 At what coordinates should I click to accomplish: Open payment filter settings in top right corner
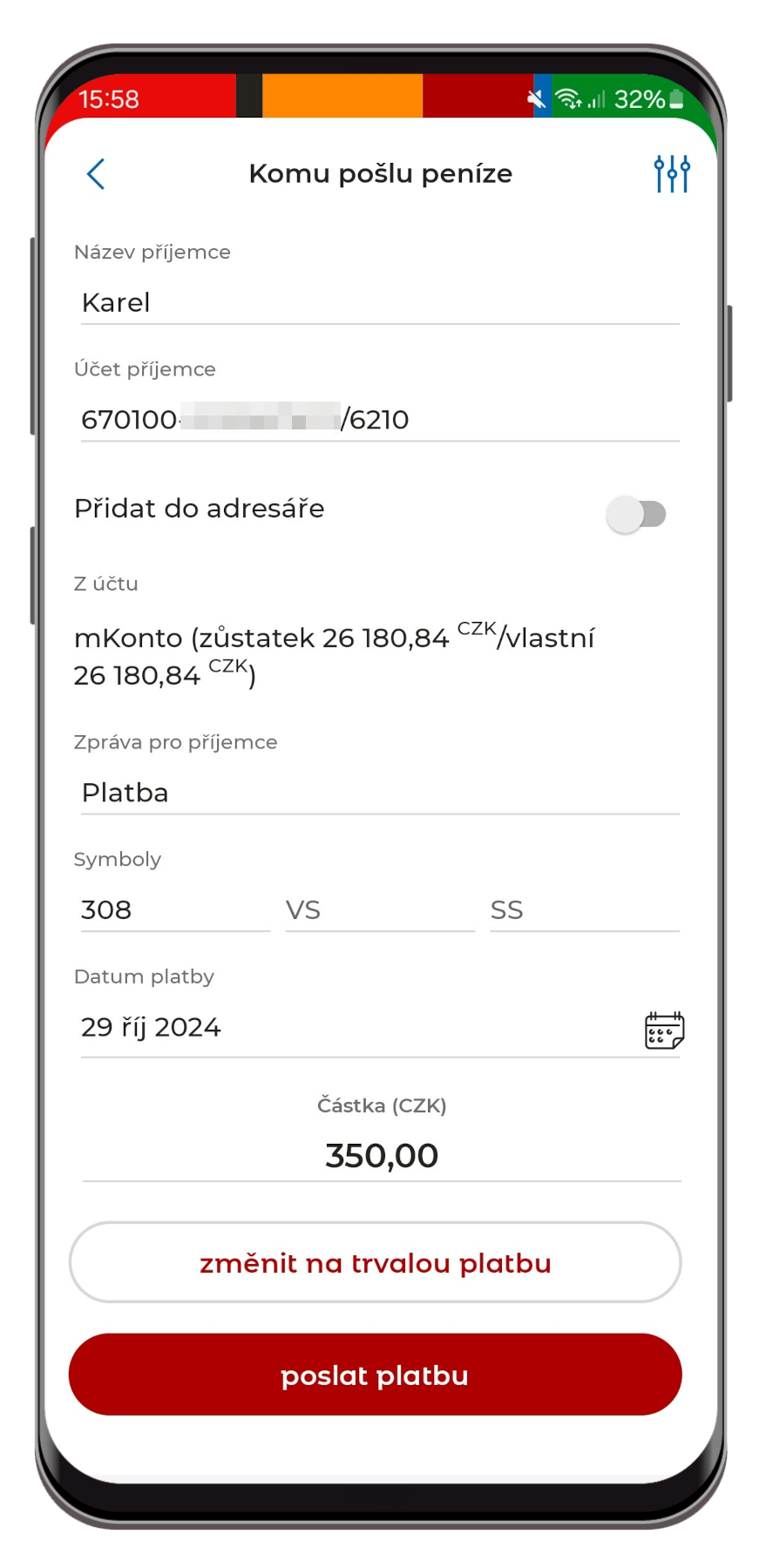pos(670,173)
